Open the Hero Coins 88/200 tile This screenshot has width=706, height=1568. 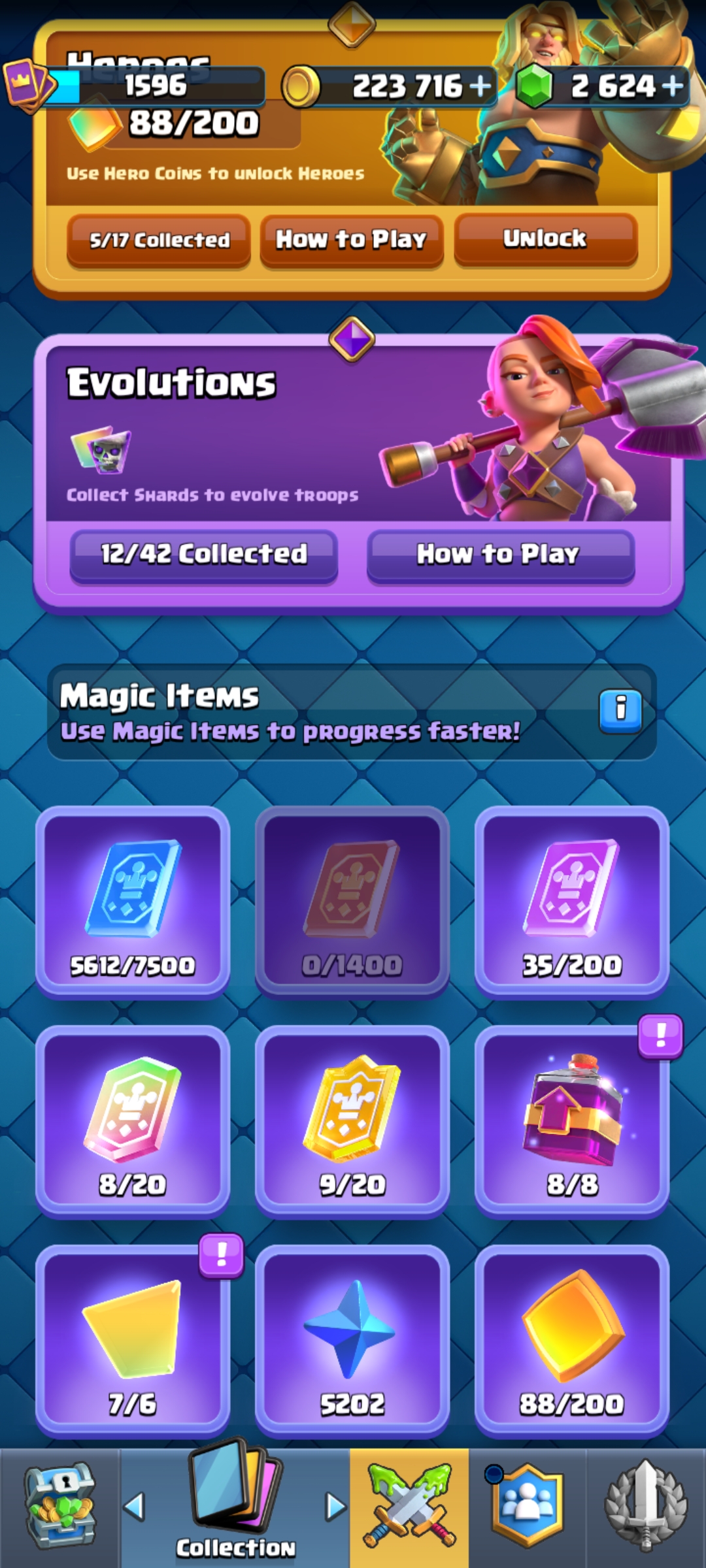572,1341
